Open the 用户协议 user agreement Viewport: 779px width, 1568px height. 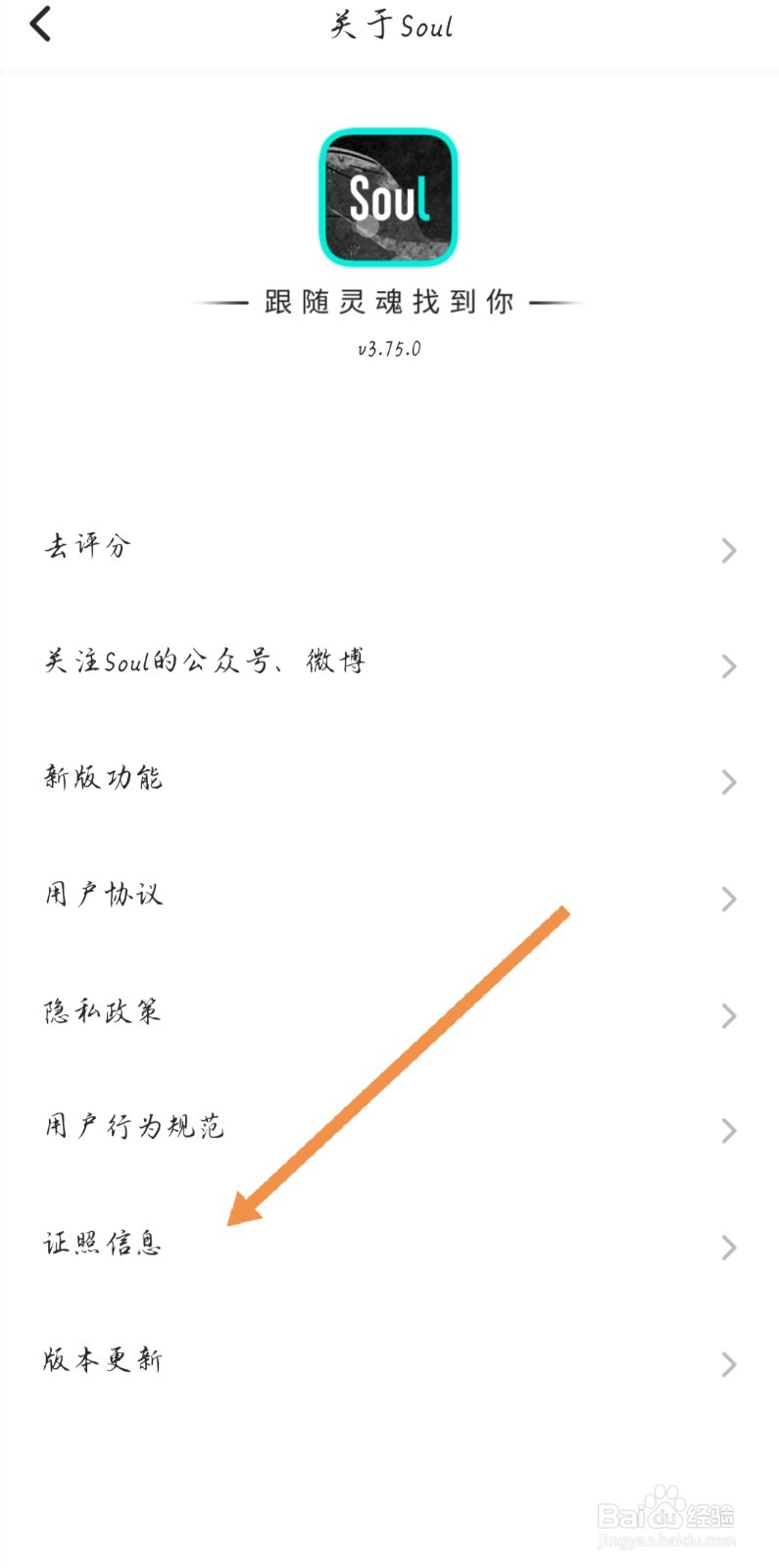[x=103, y=895]
